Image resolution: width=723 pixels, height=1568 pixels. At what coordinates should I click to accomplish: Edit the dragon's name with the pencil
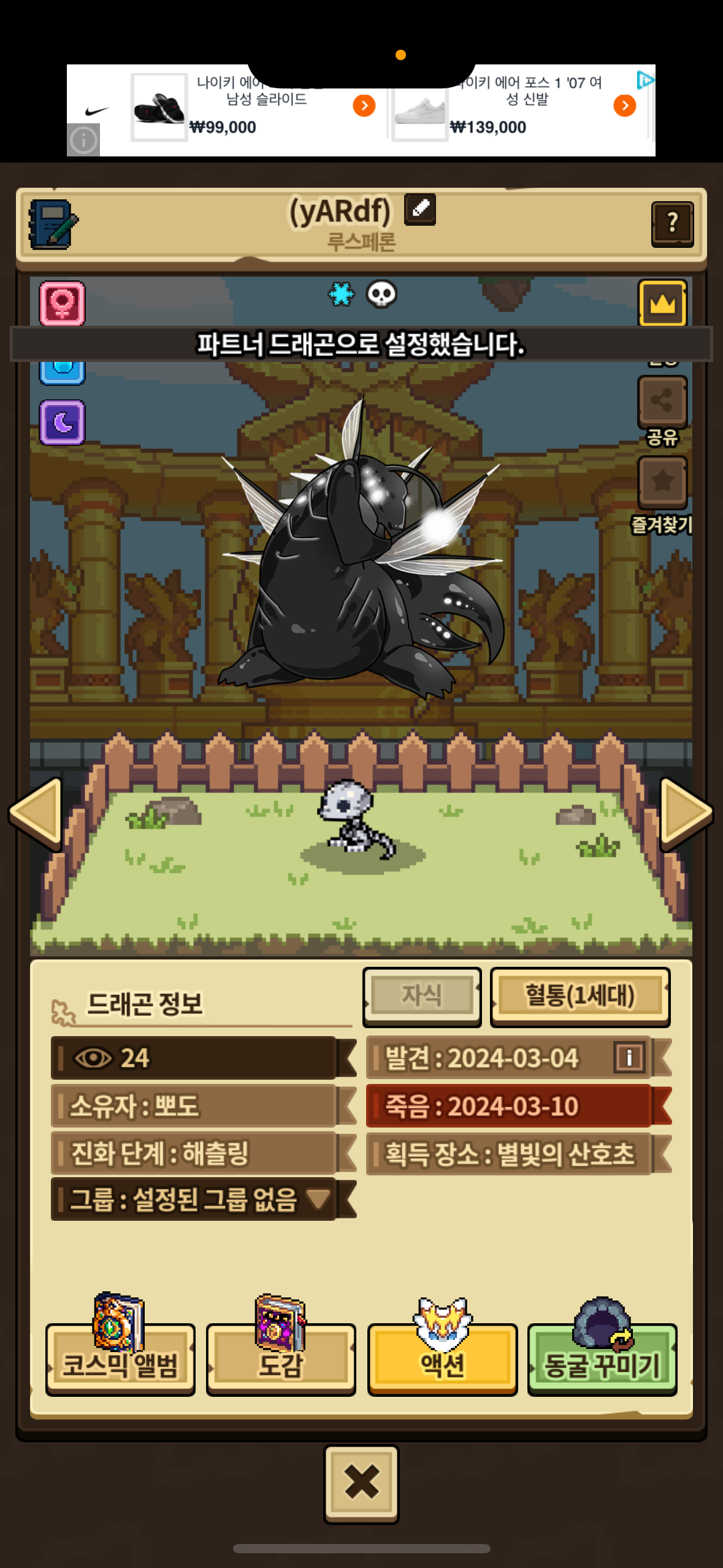(420, 209)
